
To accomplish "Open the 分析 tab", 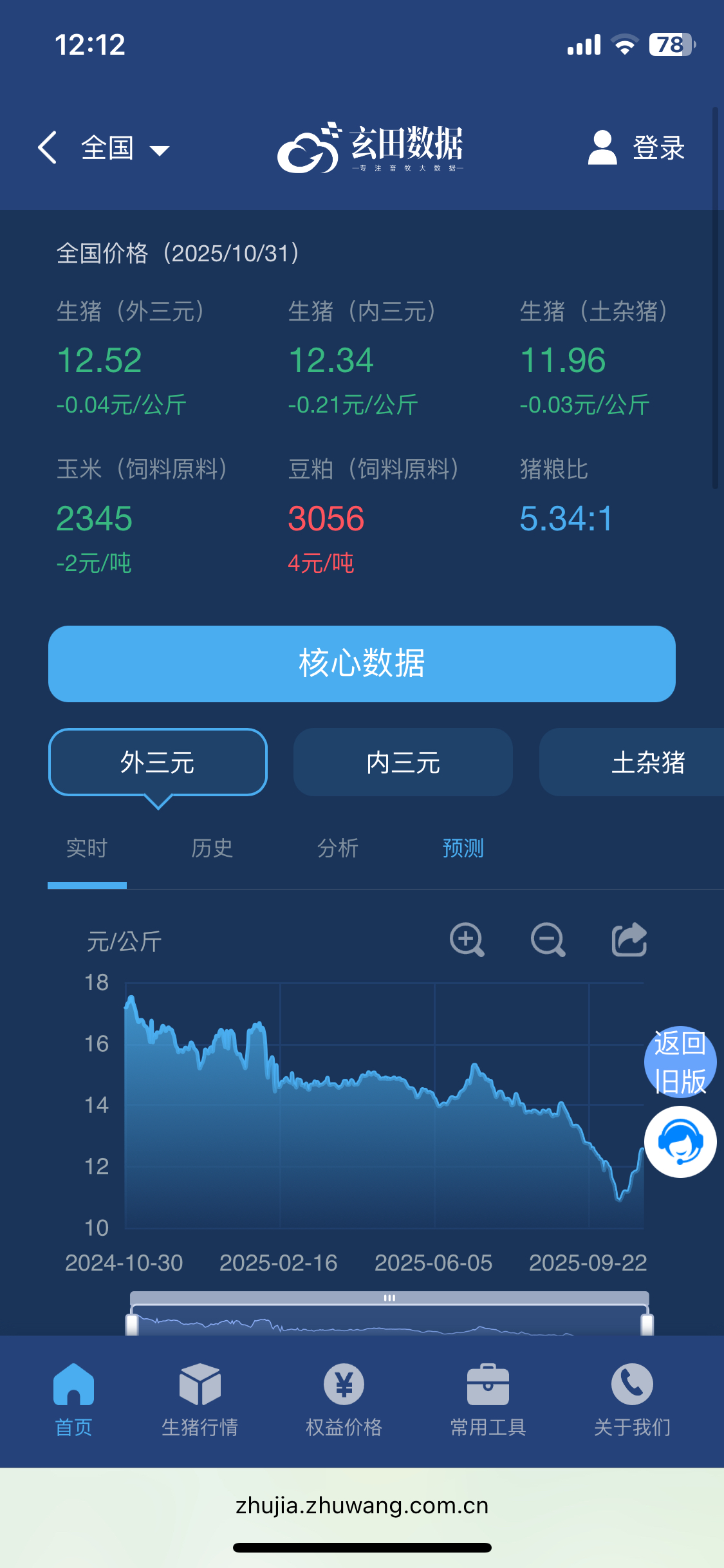I will click(337, 848).
